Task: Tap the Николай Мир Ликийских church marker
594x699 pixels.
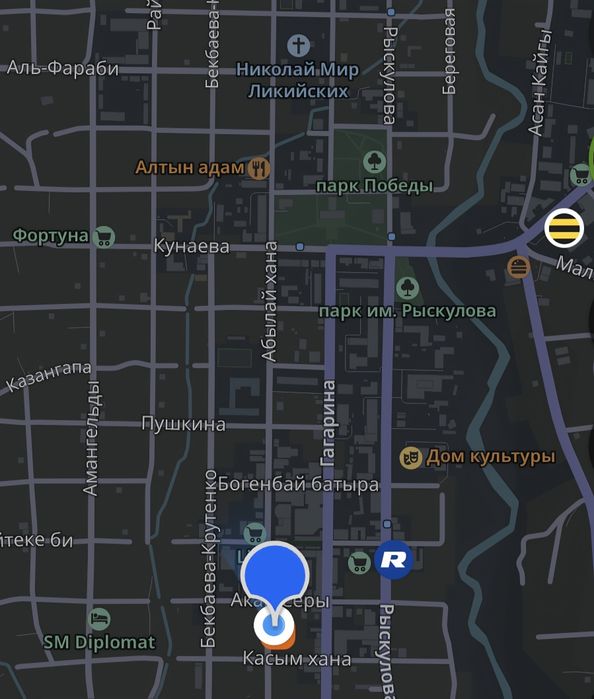Action: coord(298,45)
